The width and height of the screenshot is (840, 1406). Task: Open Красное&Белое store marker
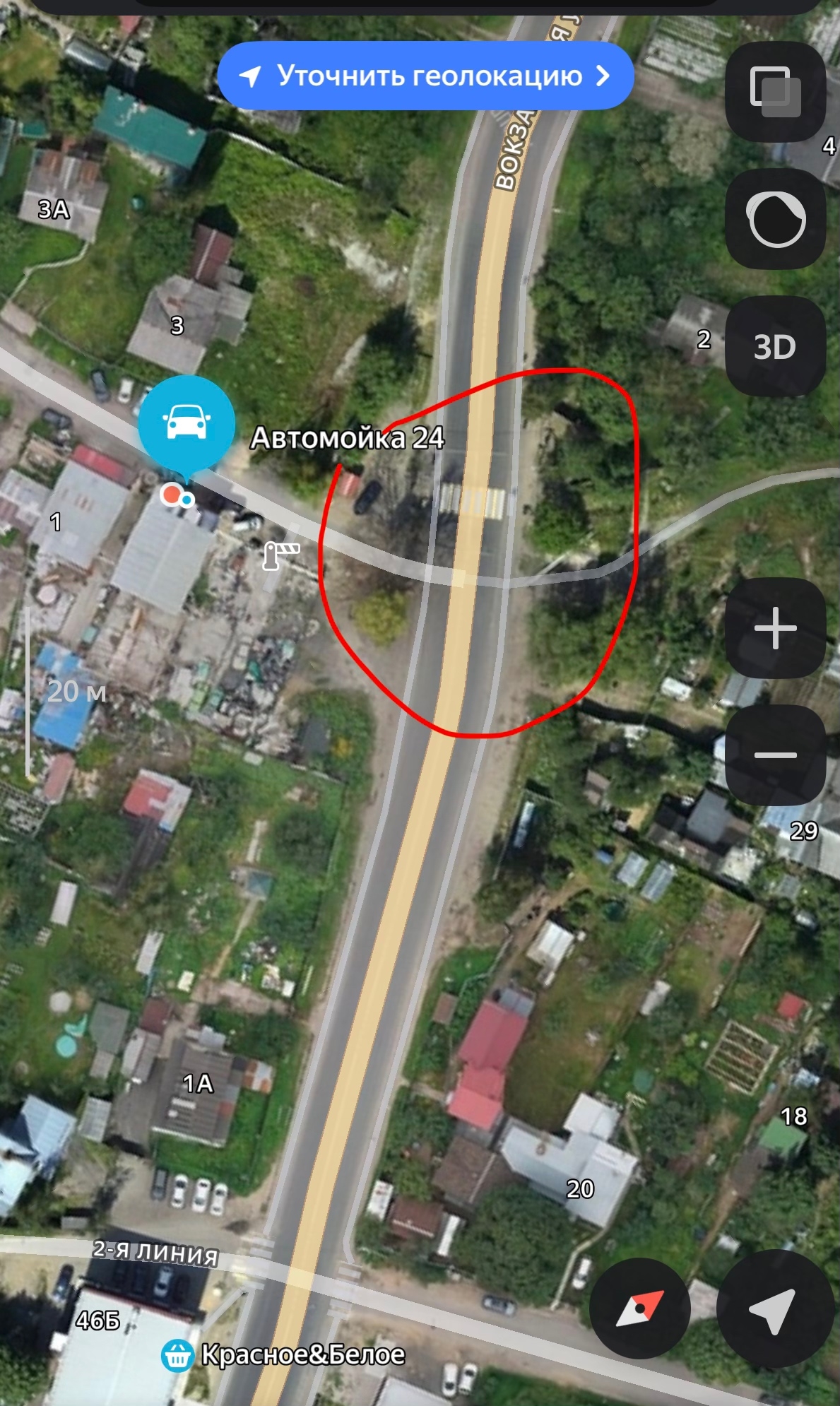177,1355
